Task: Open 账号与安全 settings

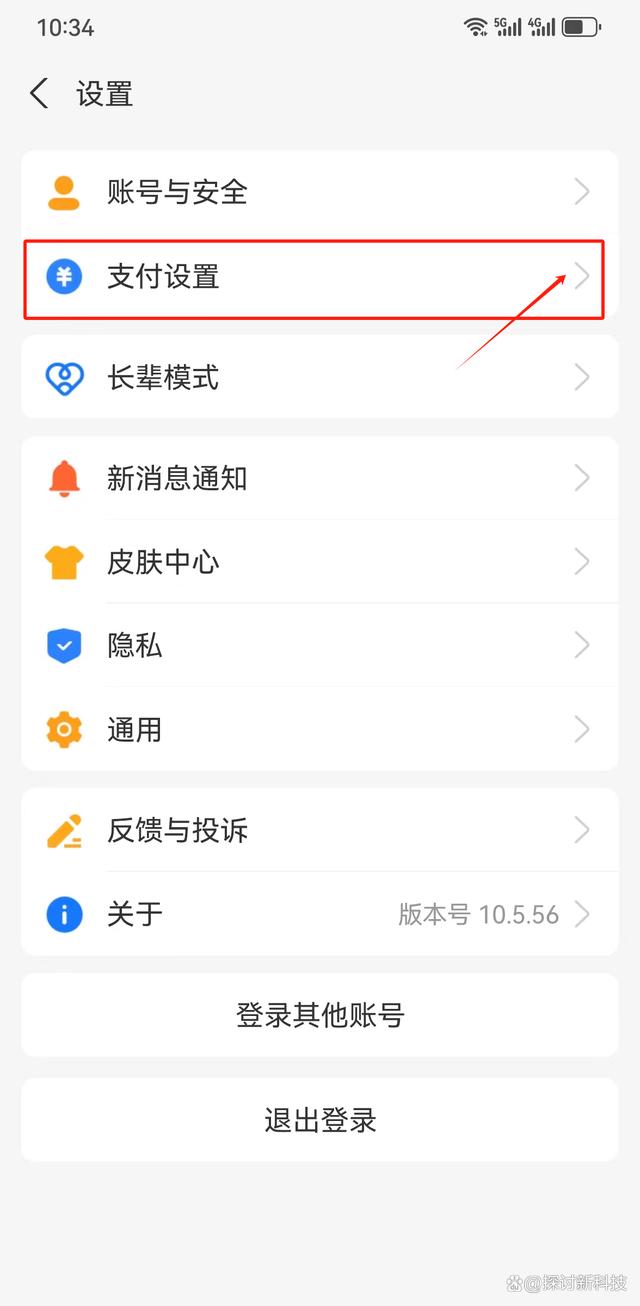Action: pyautogui.click(x=319, y=192)
